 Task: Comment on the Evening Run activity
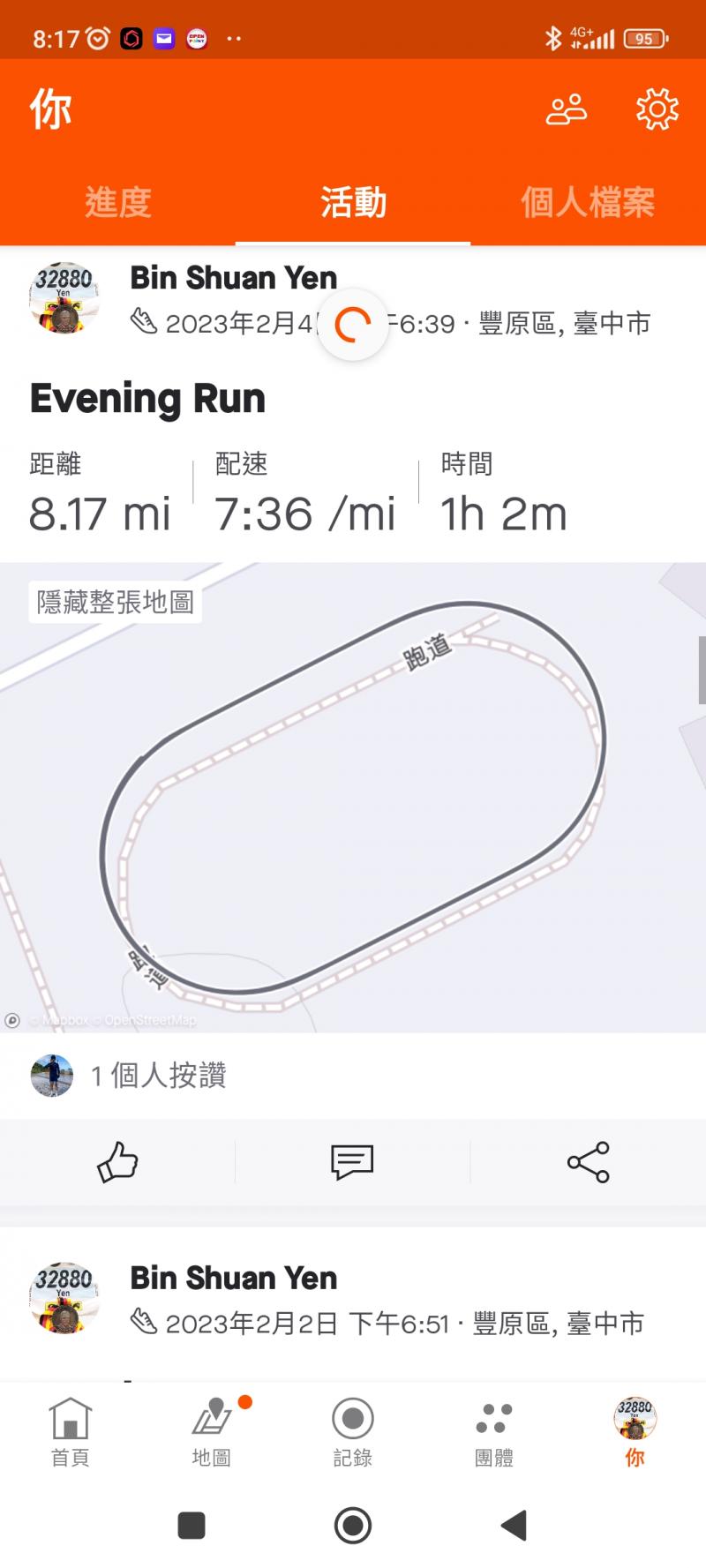pos(352,1161)
